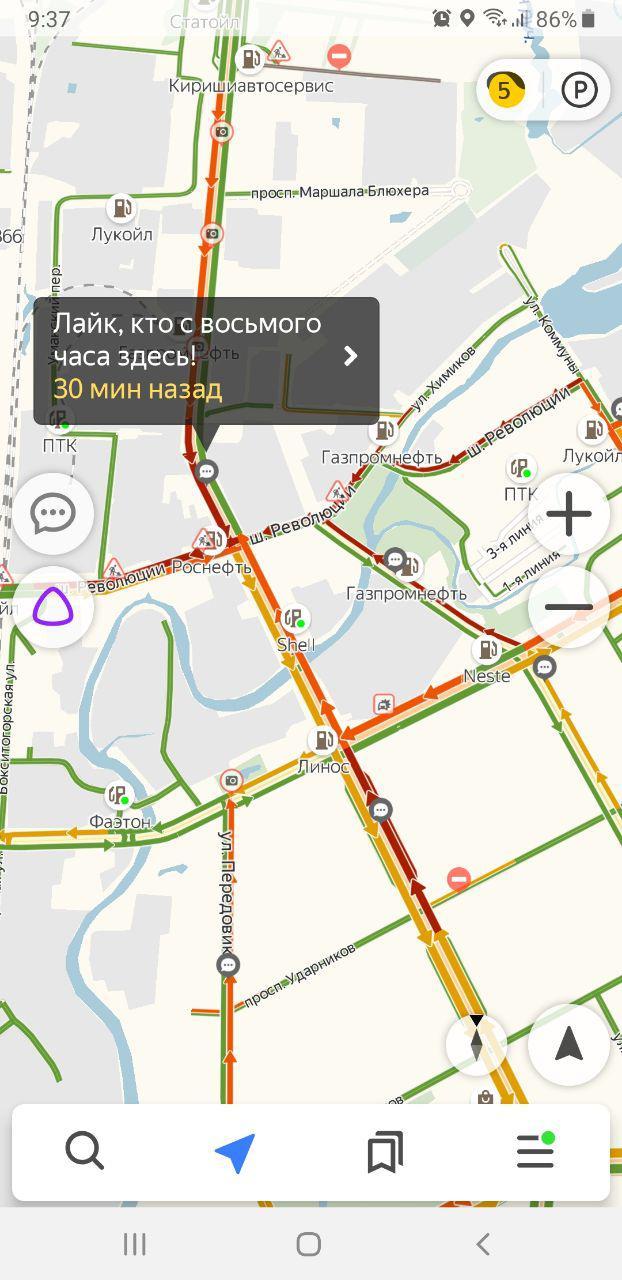Launch Alice voice assistant
This screenshot has height=1280, width=622.
[x=53, y=606]
